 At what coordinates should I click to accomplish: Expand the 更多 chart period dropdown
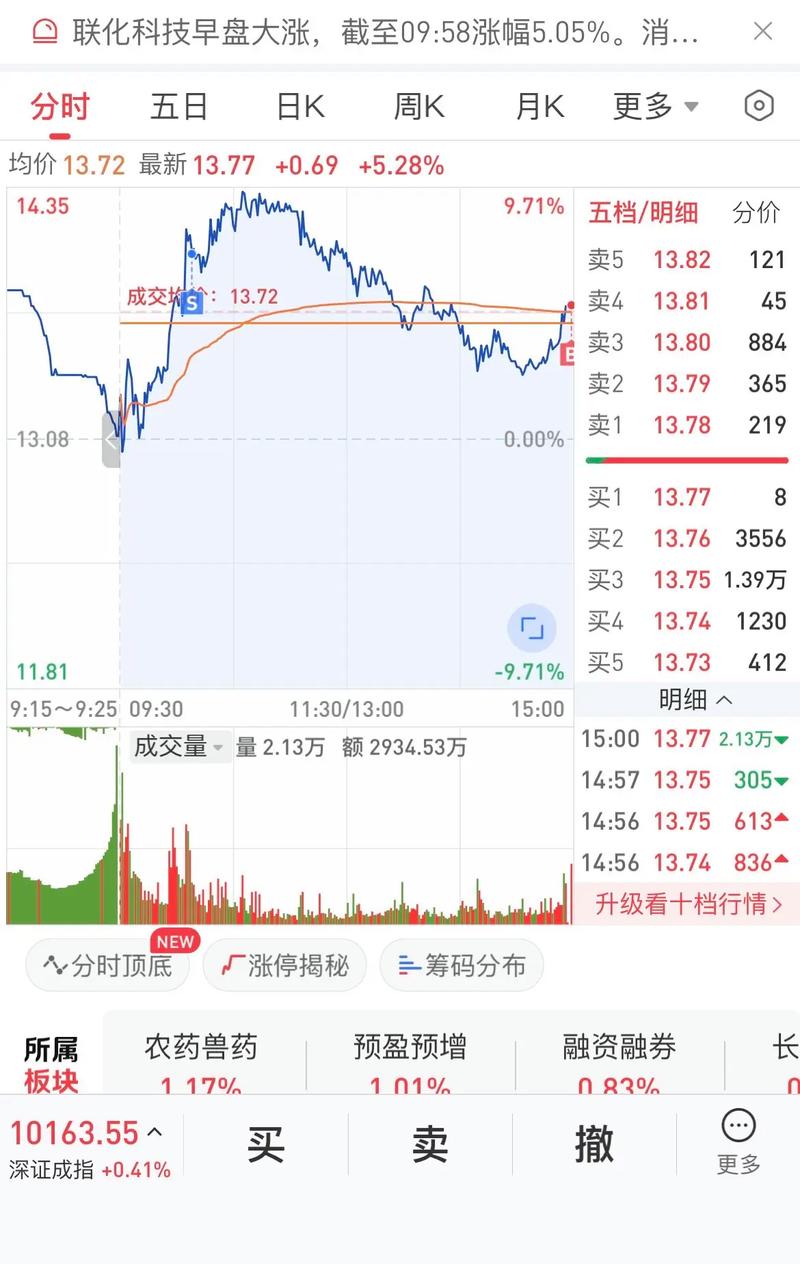(x=655, y=106)
